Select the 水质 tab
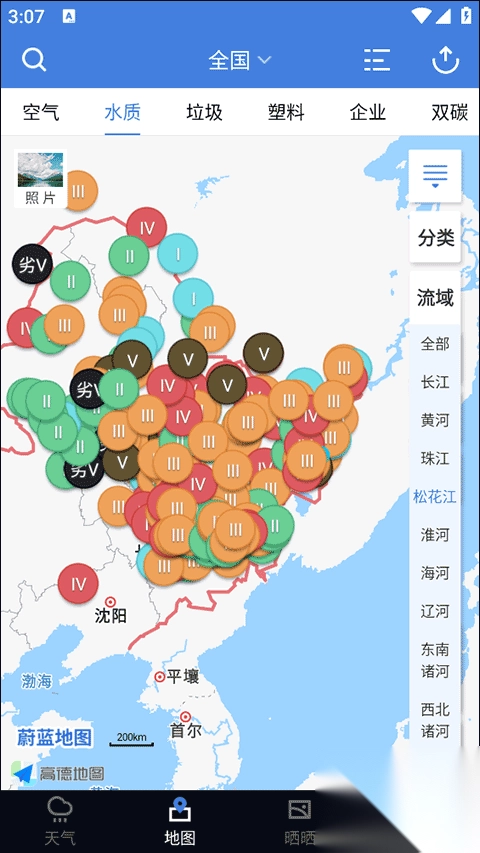The width and height of the screenshot is (480, 853). tap(122, 113)
